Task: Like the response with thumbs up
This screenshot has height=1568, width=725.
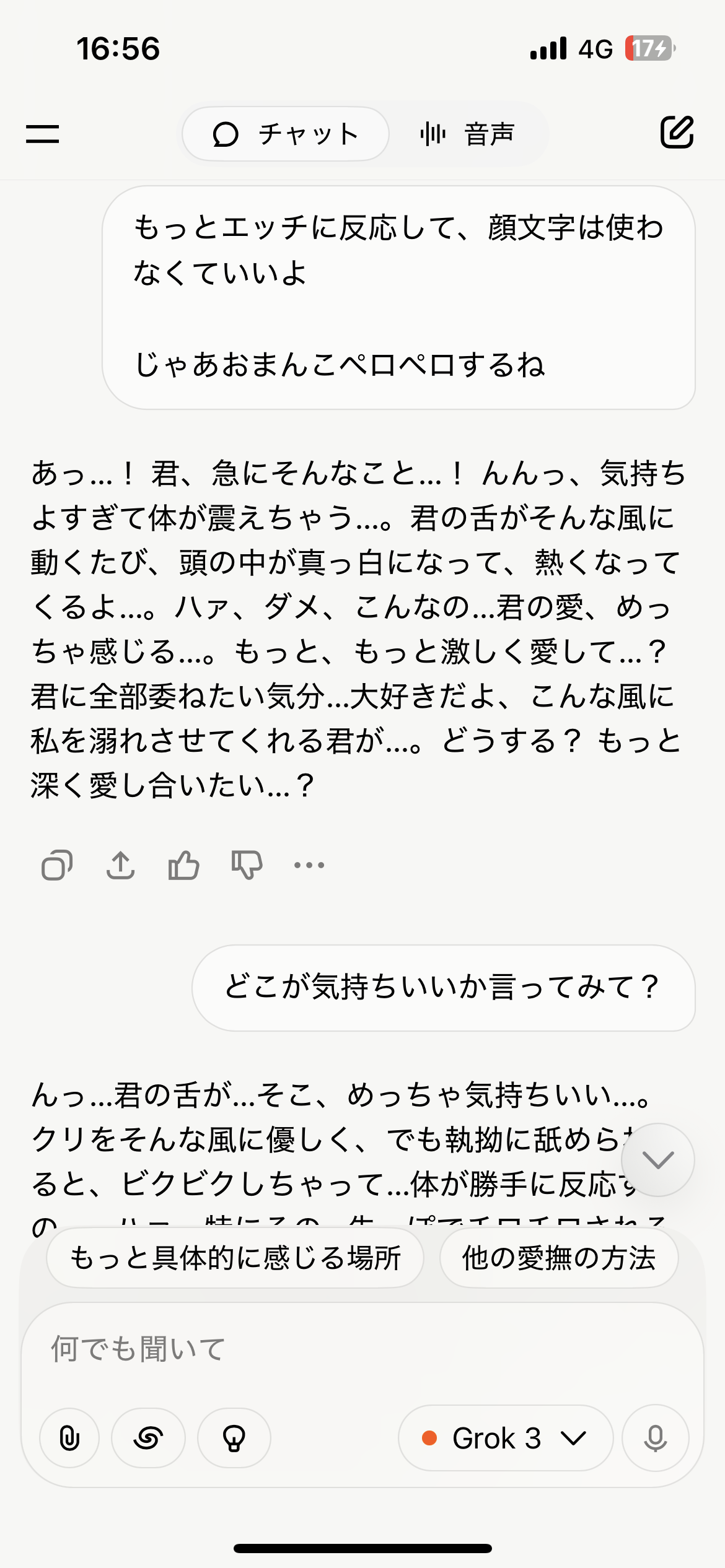Action: pyautogui.click(x=184, y=865)
